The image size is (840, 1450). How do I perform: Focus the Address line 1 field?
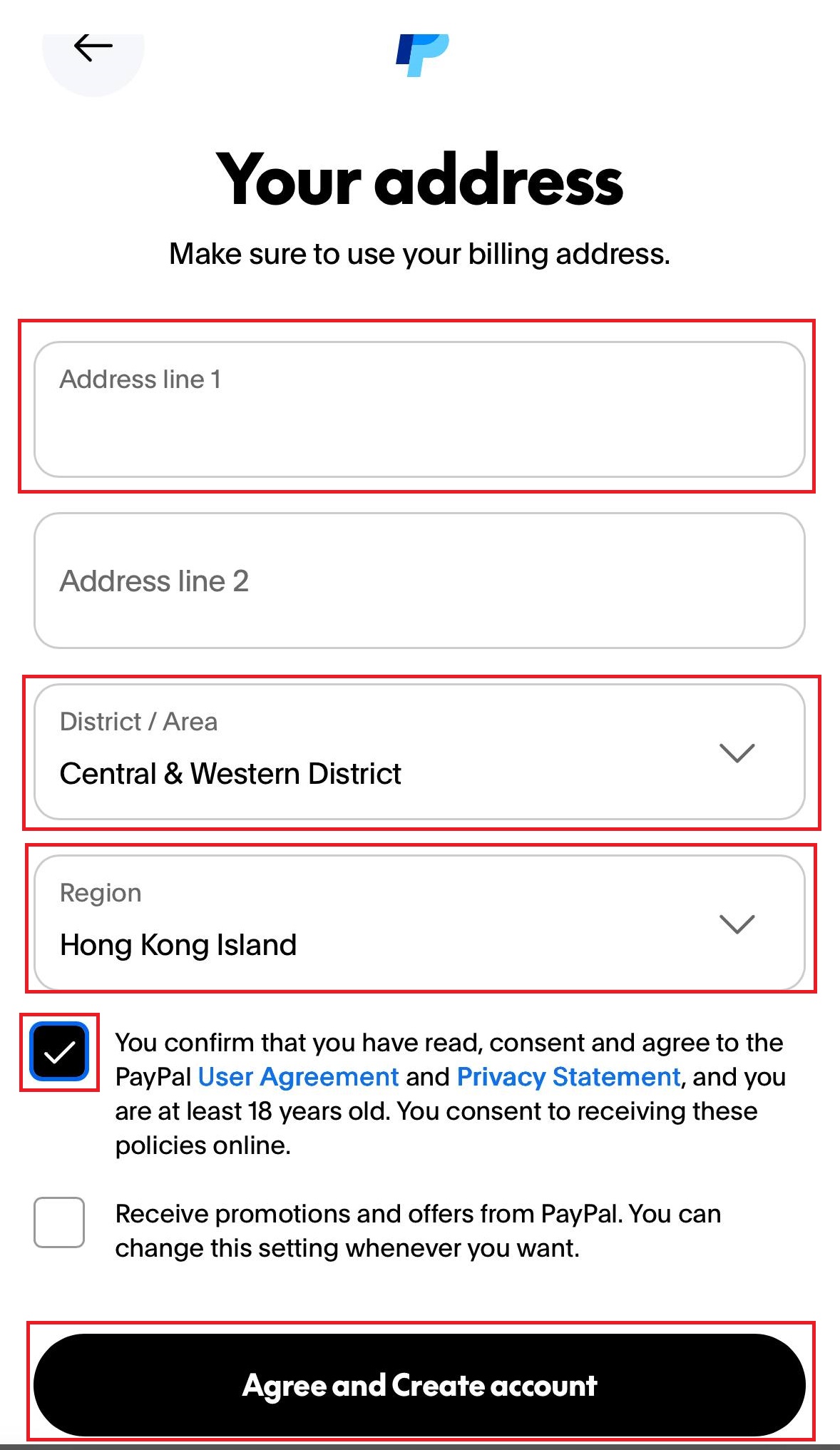[419, 409]
